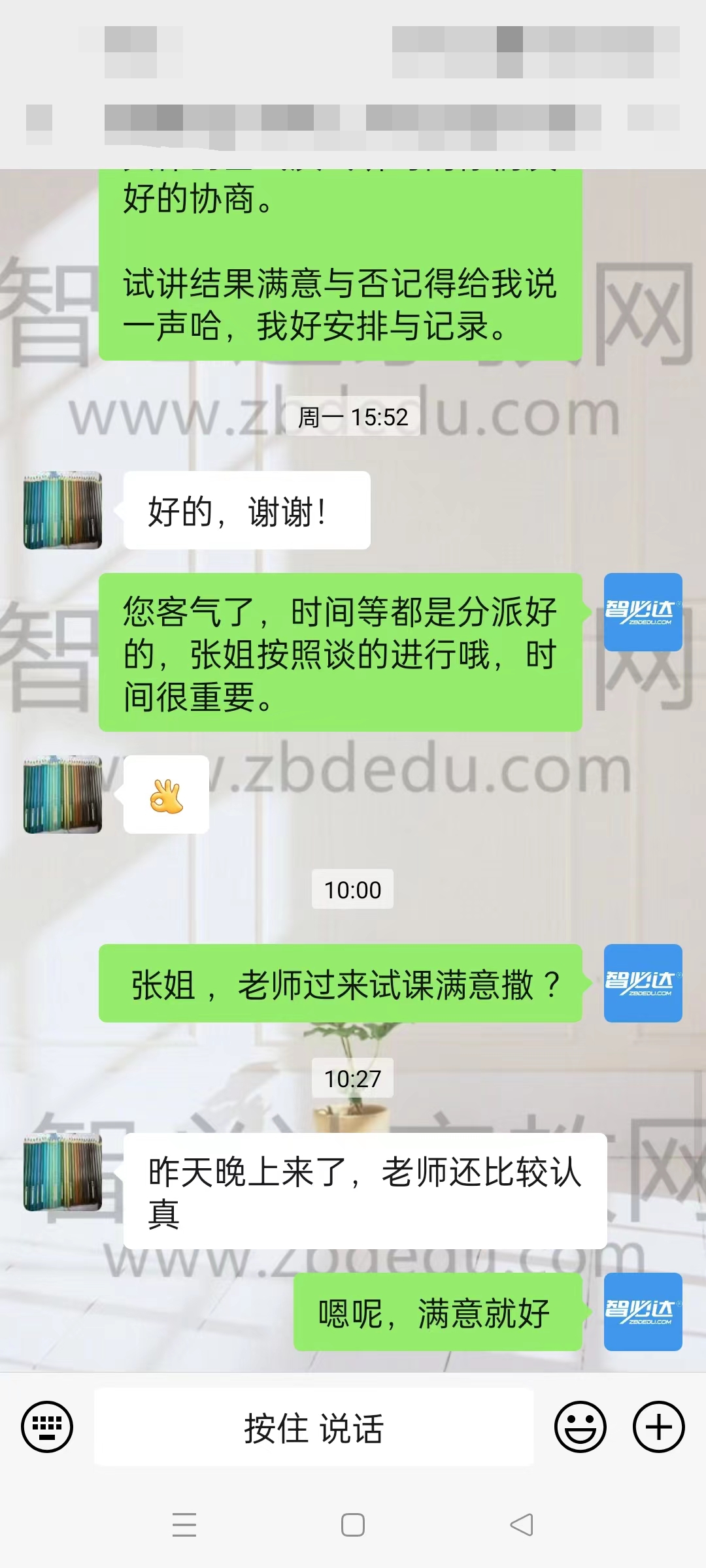
Task: Switch to keyboard text input
Action: tap(47, 1427)
